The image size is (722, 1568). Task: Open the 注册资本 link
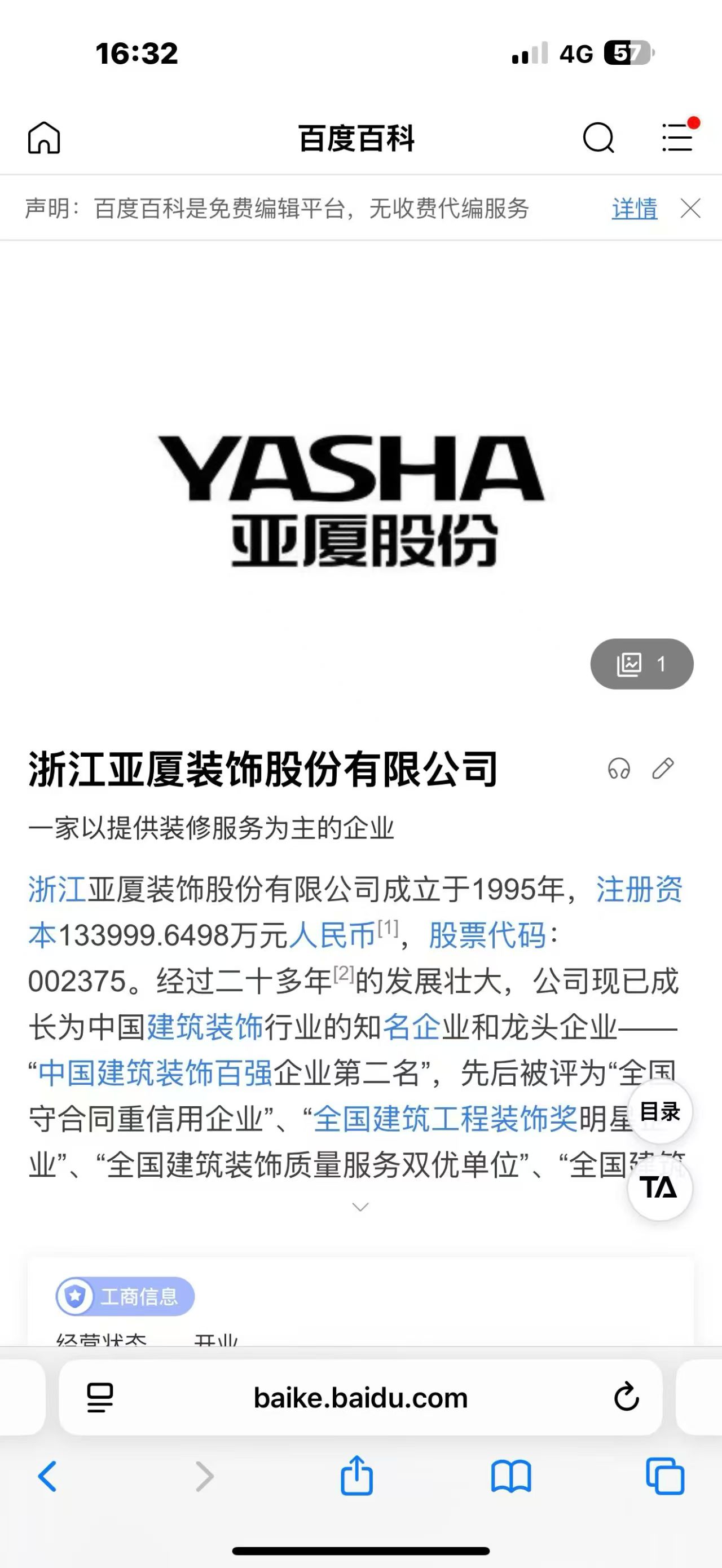tap(638, 889)
